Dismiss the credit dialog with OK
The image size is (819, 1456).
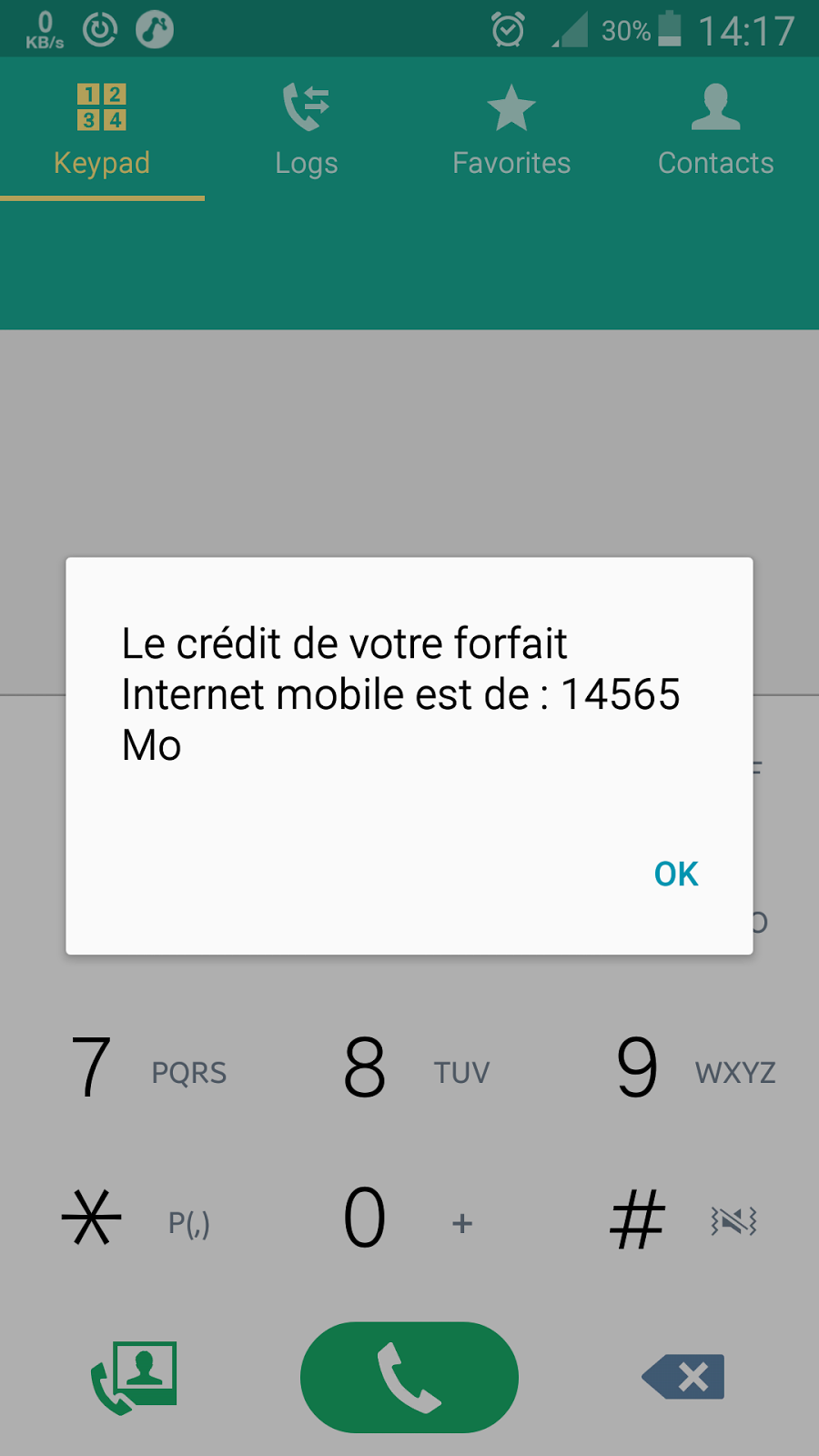pos(676,874)
